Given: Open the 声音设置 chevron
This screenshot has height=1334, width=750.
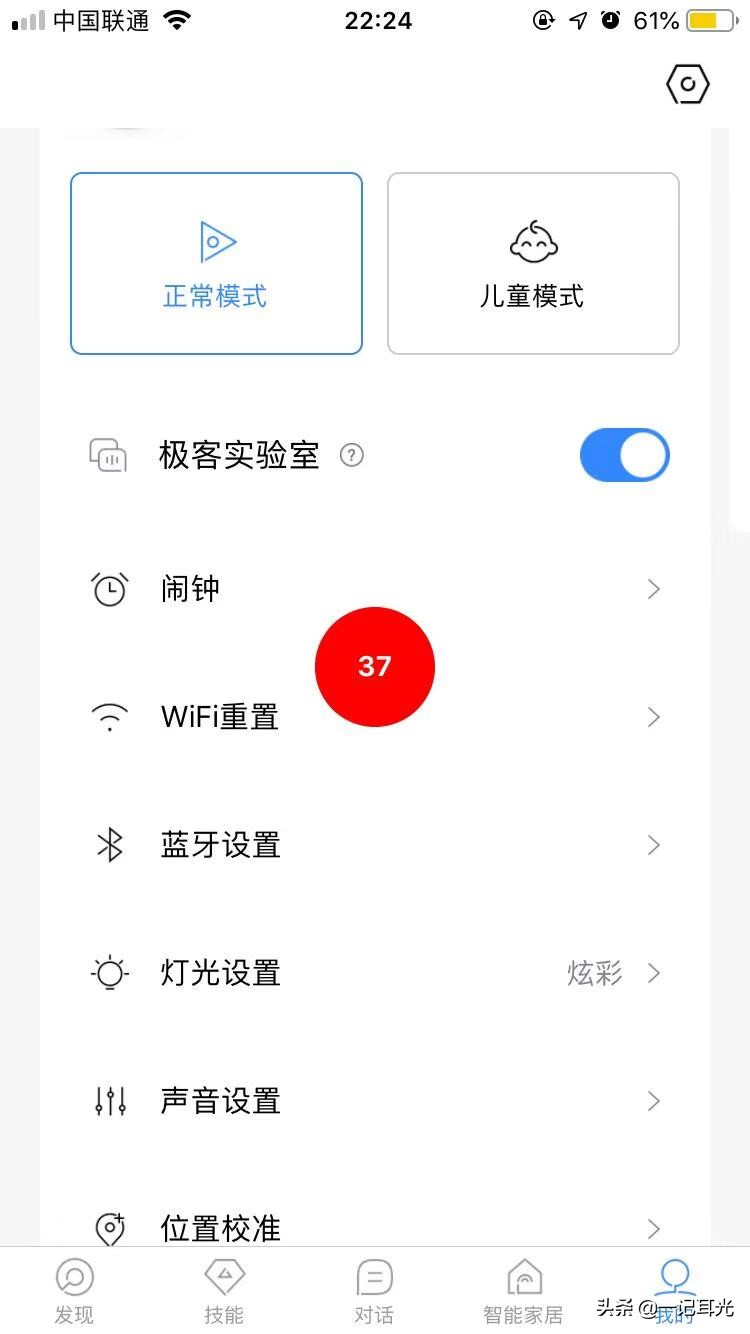Looking at the screenshot, I should tap(653, 1101).
